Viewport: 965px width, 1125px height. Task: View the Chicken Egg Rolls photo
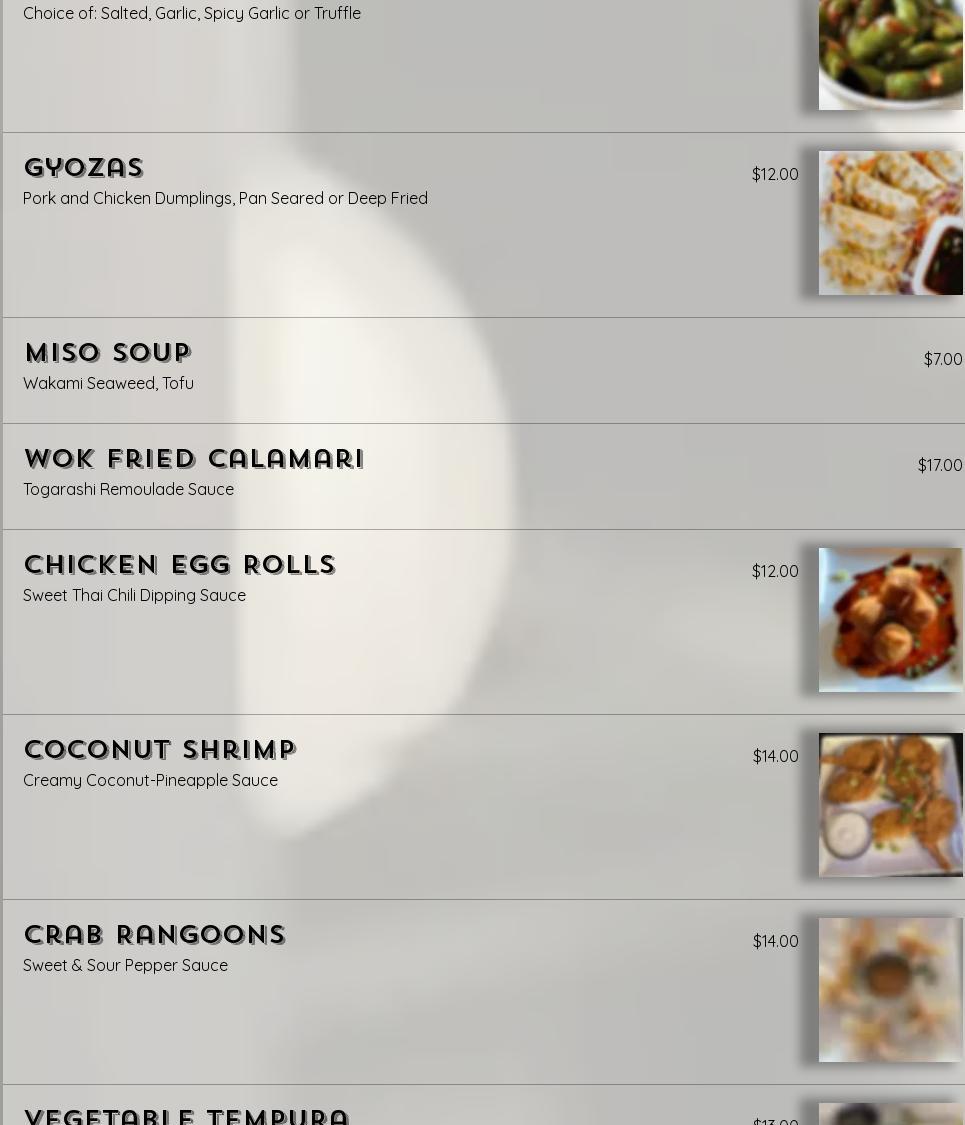click(x=890, y=620)
